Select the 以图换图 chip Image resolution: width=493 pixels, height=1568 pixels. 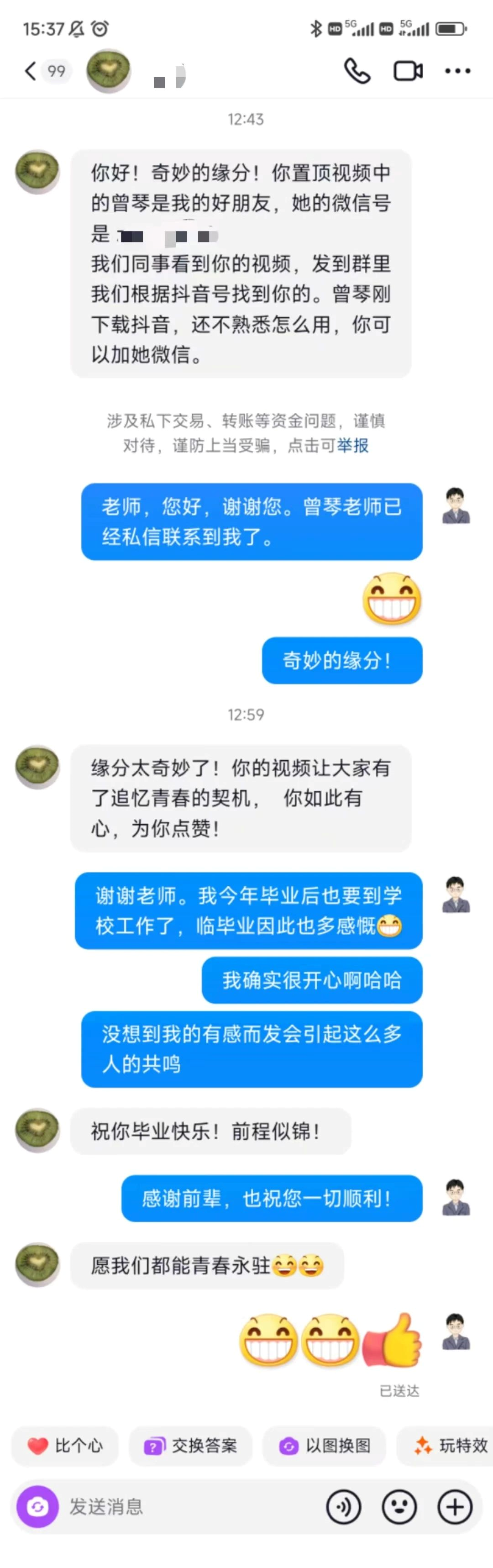pyautogui.click(x=325, y=1445)
